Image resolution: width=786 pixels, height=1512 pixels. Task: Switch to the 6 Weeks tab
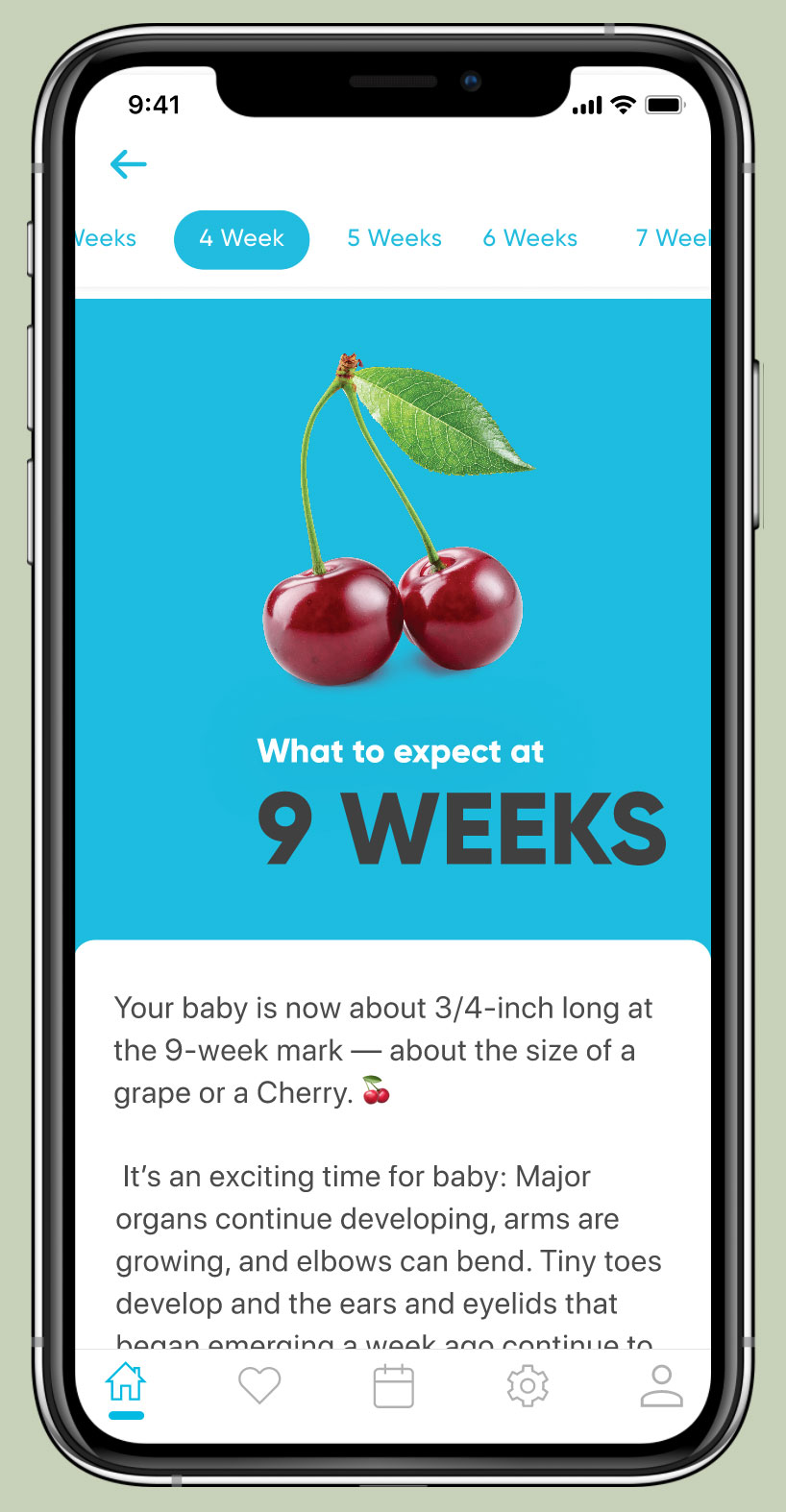(x=529, y=238)
